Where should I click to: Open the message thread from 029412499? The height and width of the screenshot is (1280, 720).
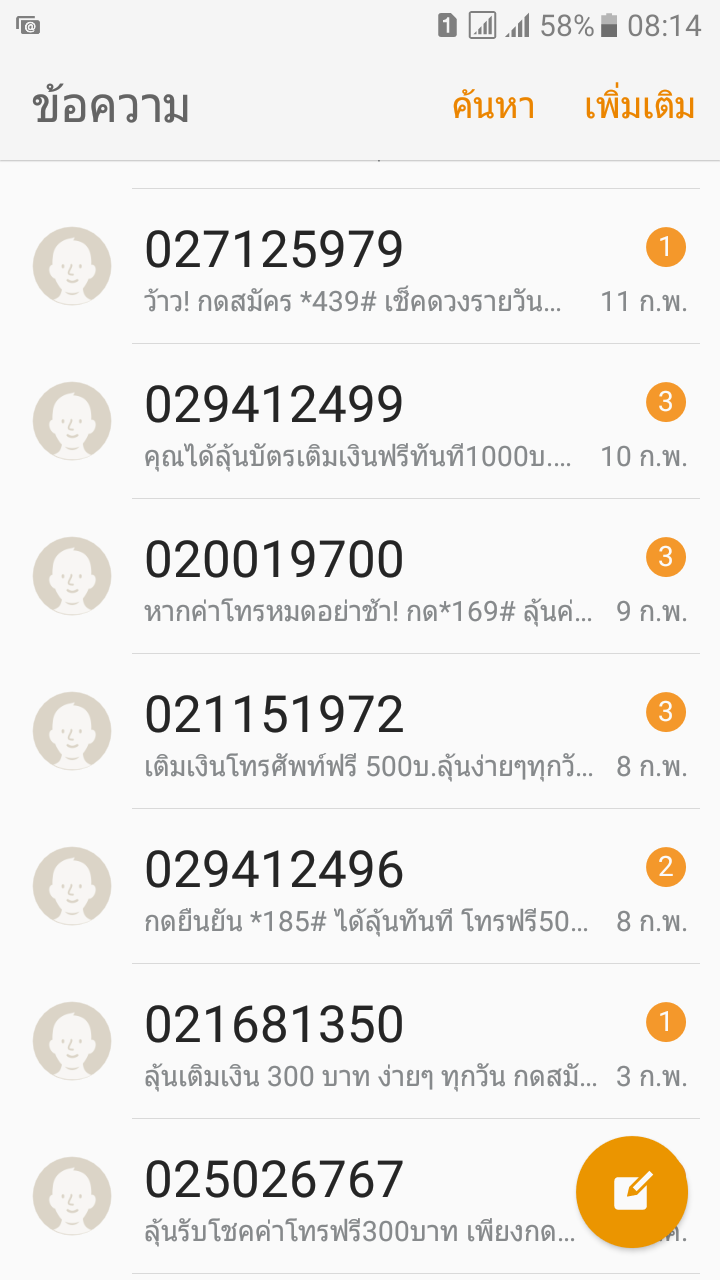(x=360, y=421)
